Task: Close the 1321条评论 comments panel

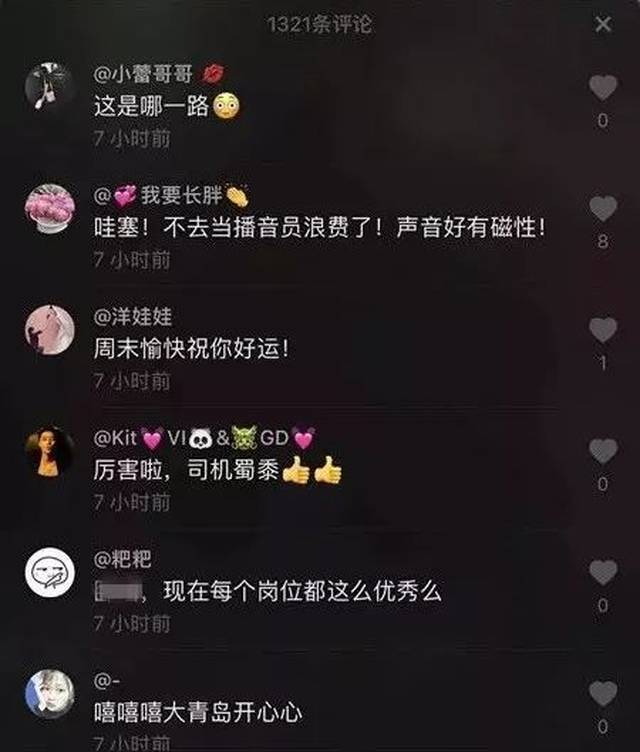Action: click(603, 24)
